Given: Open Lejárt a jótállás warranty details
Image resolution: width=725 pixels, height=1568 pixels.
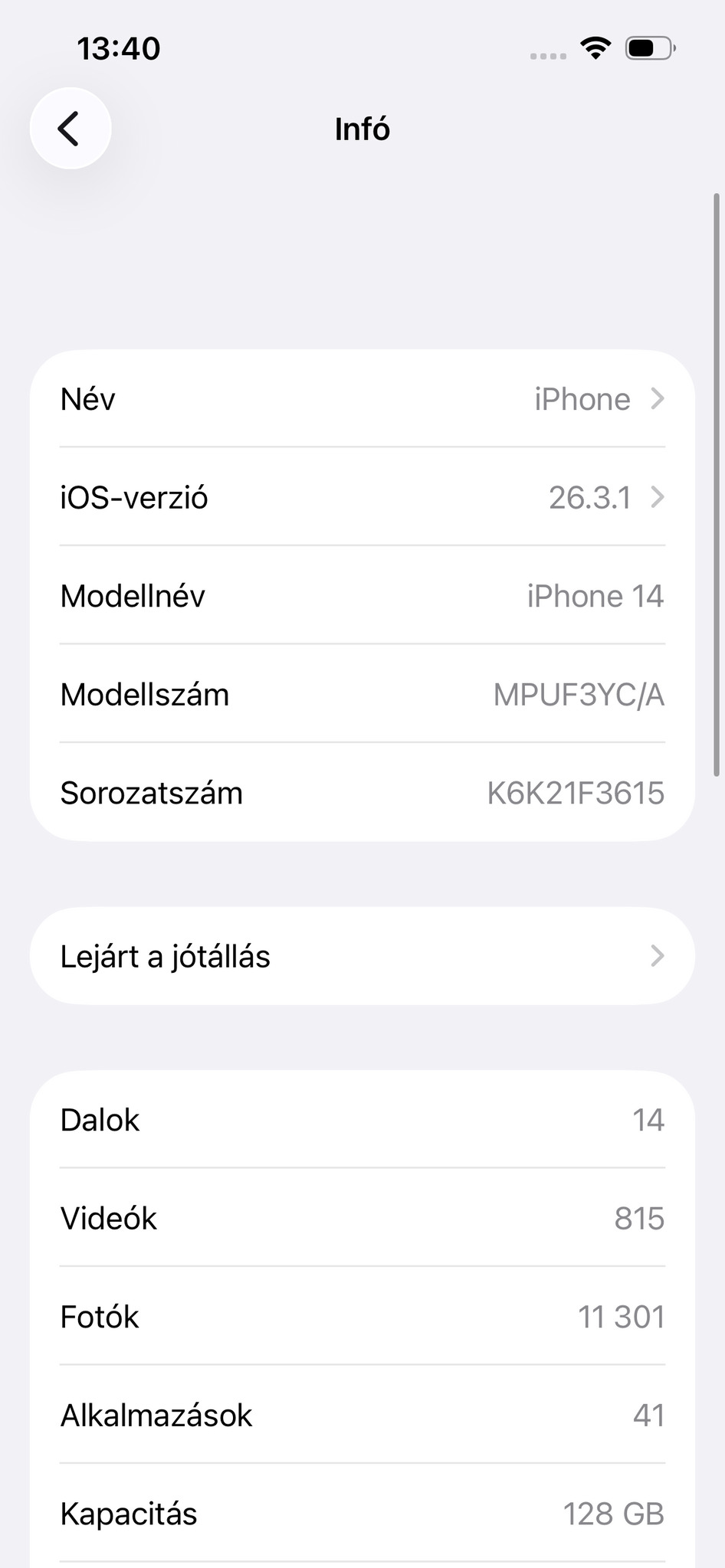Looking at the screenshot, I should point(362,956).
